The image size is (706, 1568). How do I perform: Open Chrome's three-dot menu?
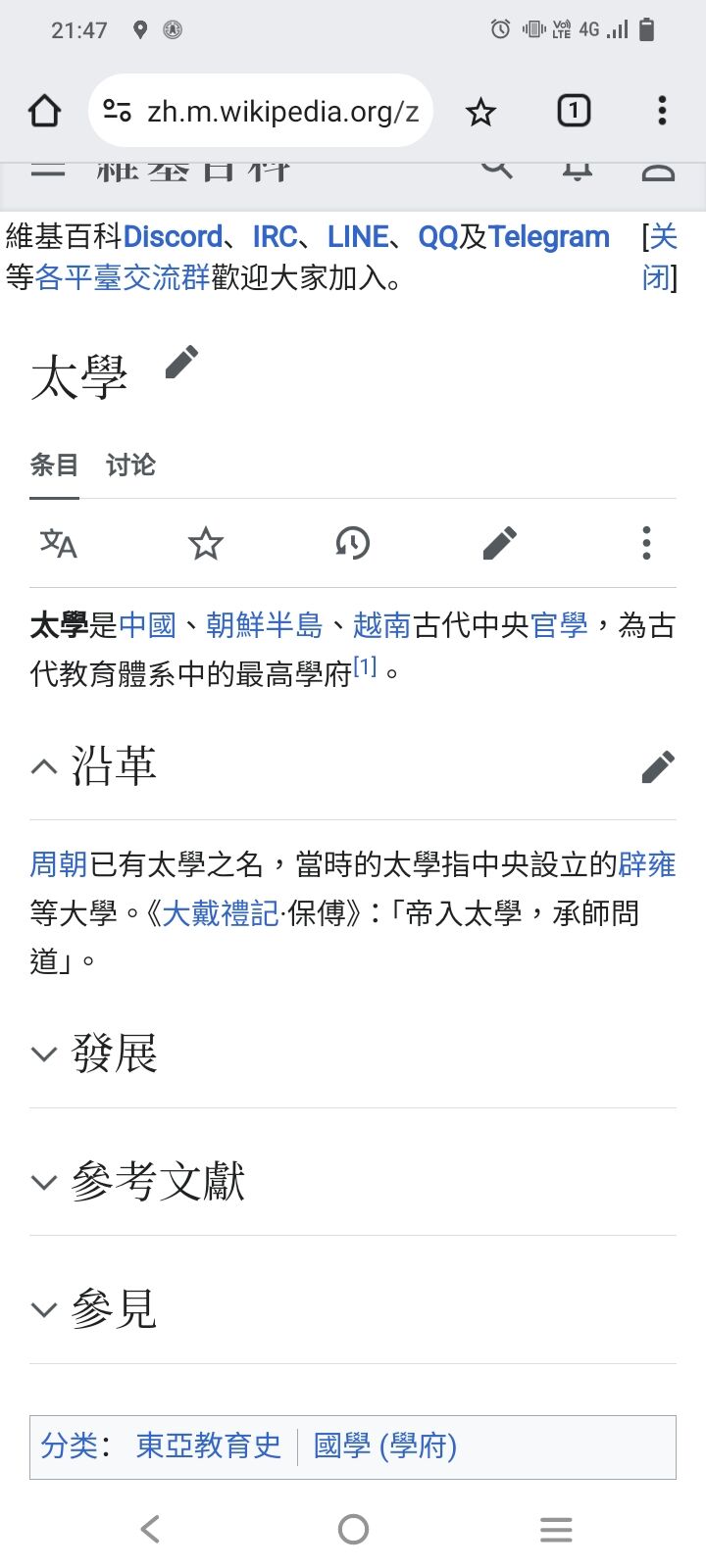(662, 111)
